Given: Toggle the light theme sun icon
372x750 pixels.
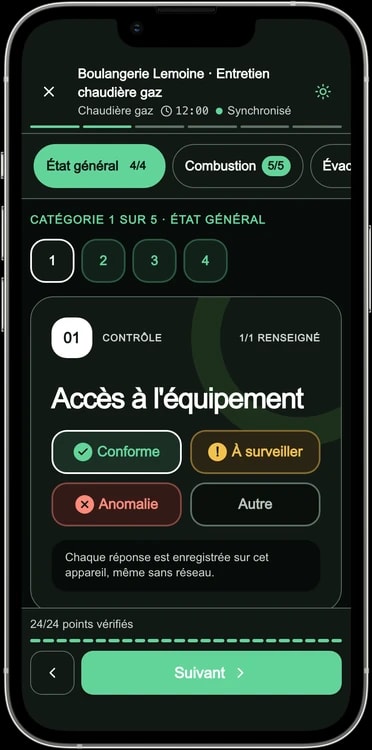Looking at the screenshot, I should point(323,92).
